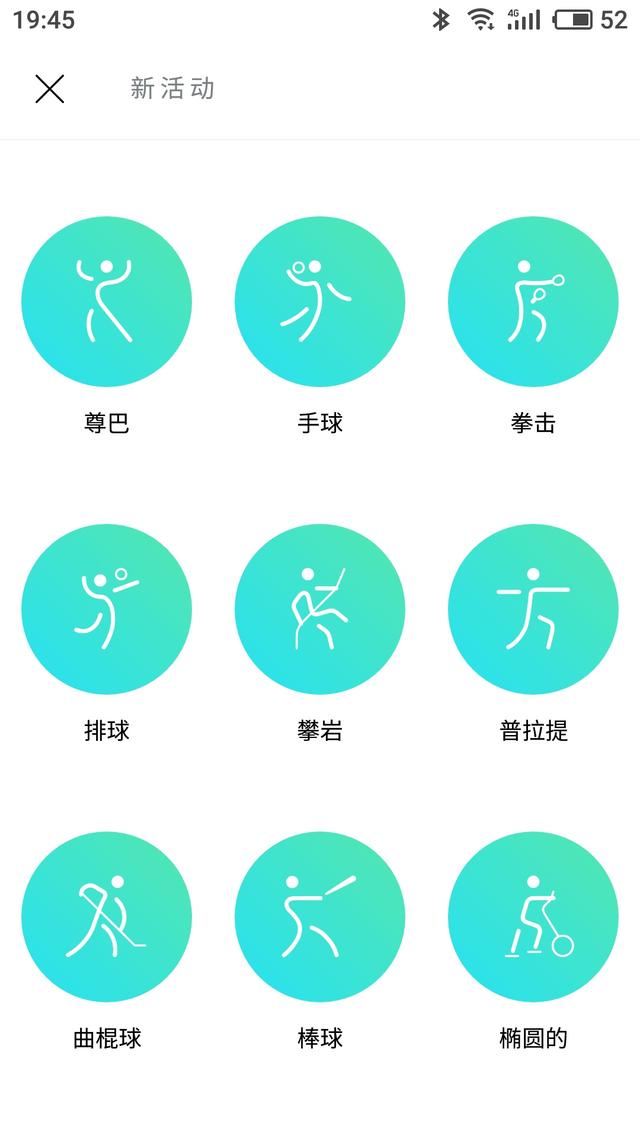This screenshot has height=1138, width=640.
Task: Tap the 曲棍球 activity icon
Action: (x=107, y=917)
